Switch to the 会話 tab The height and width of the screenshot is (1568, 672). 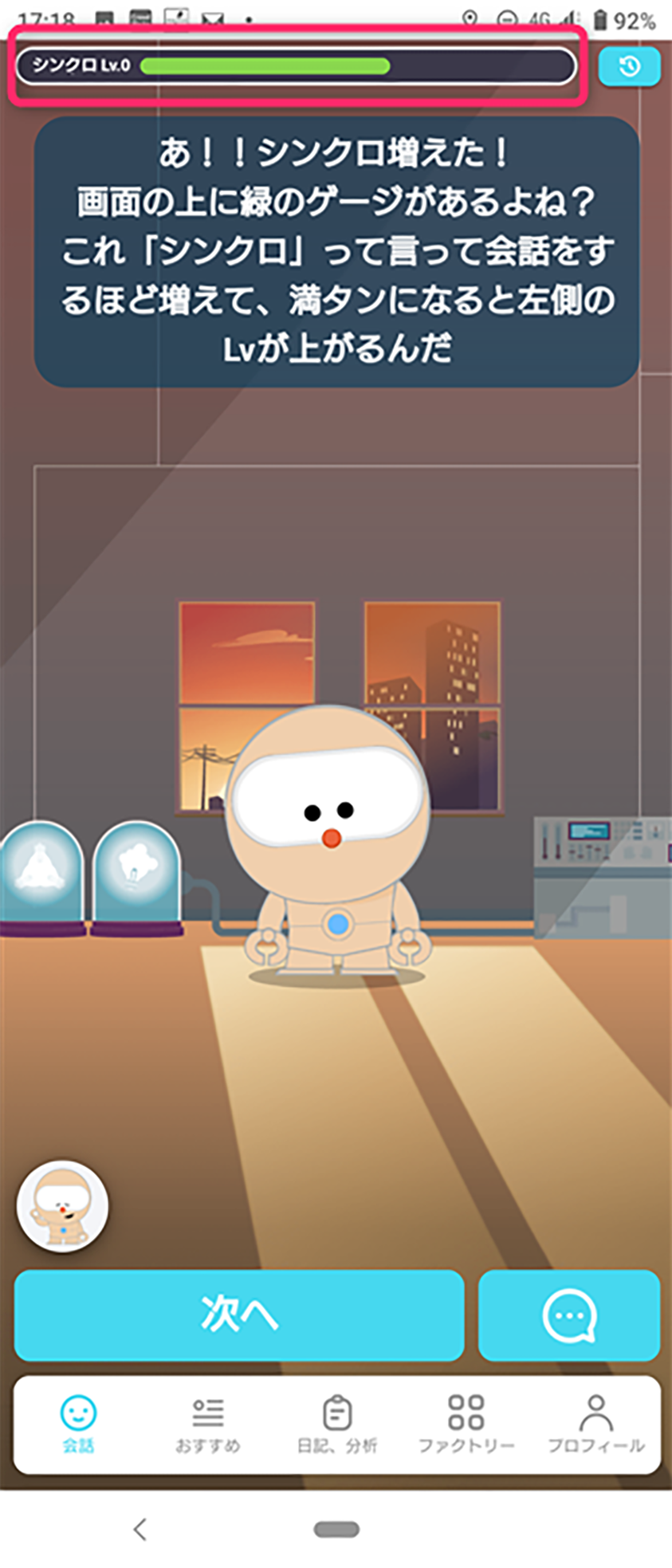78,1425
